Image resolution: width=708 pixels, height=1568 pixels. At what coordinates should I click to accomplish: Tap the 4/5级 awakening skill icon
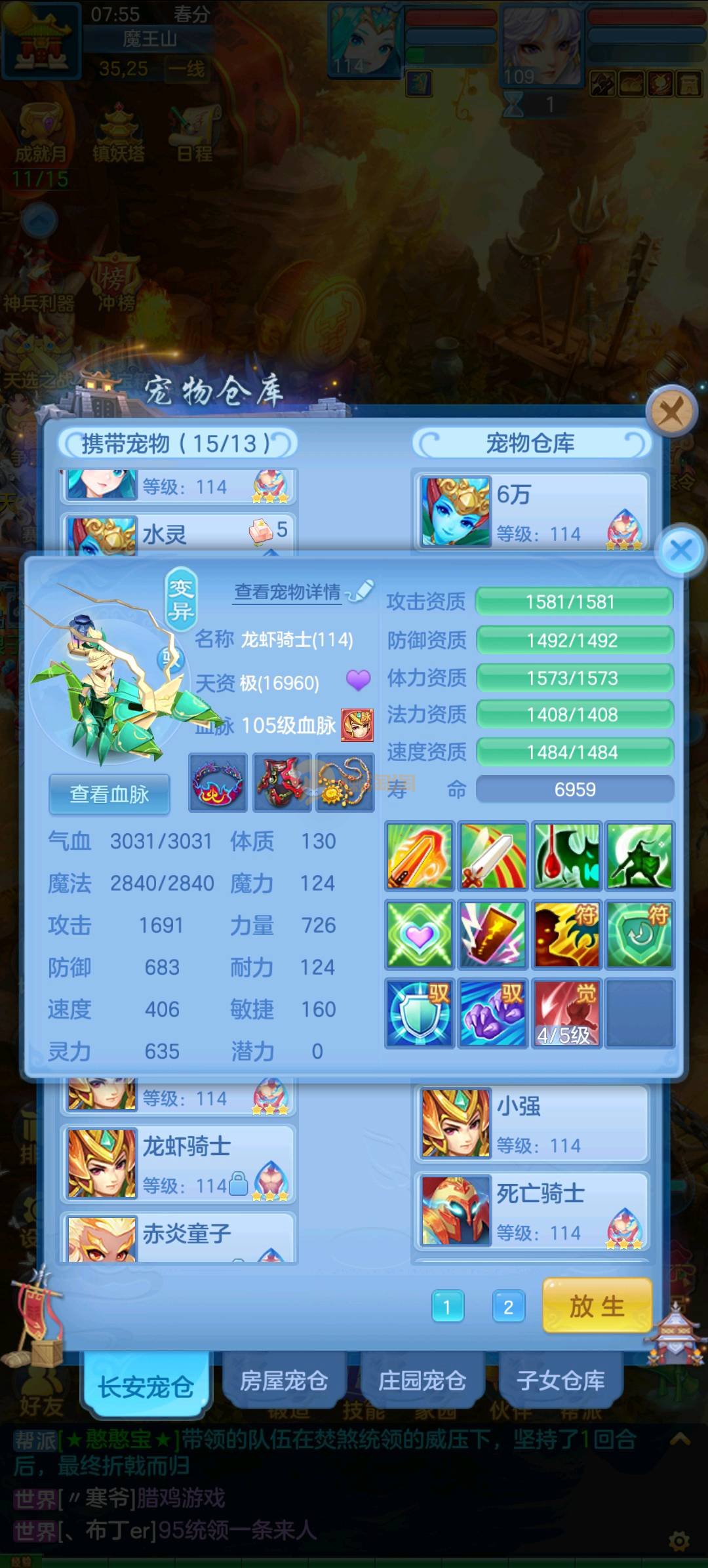[x=566, y=1013]
